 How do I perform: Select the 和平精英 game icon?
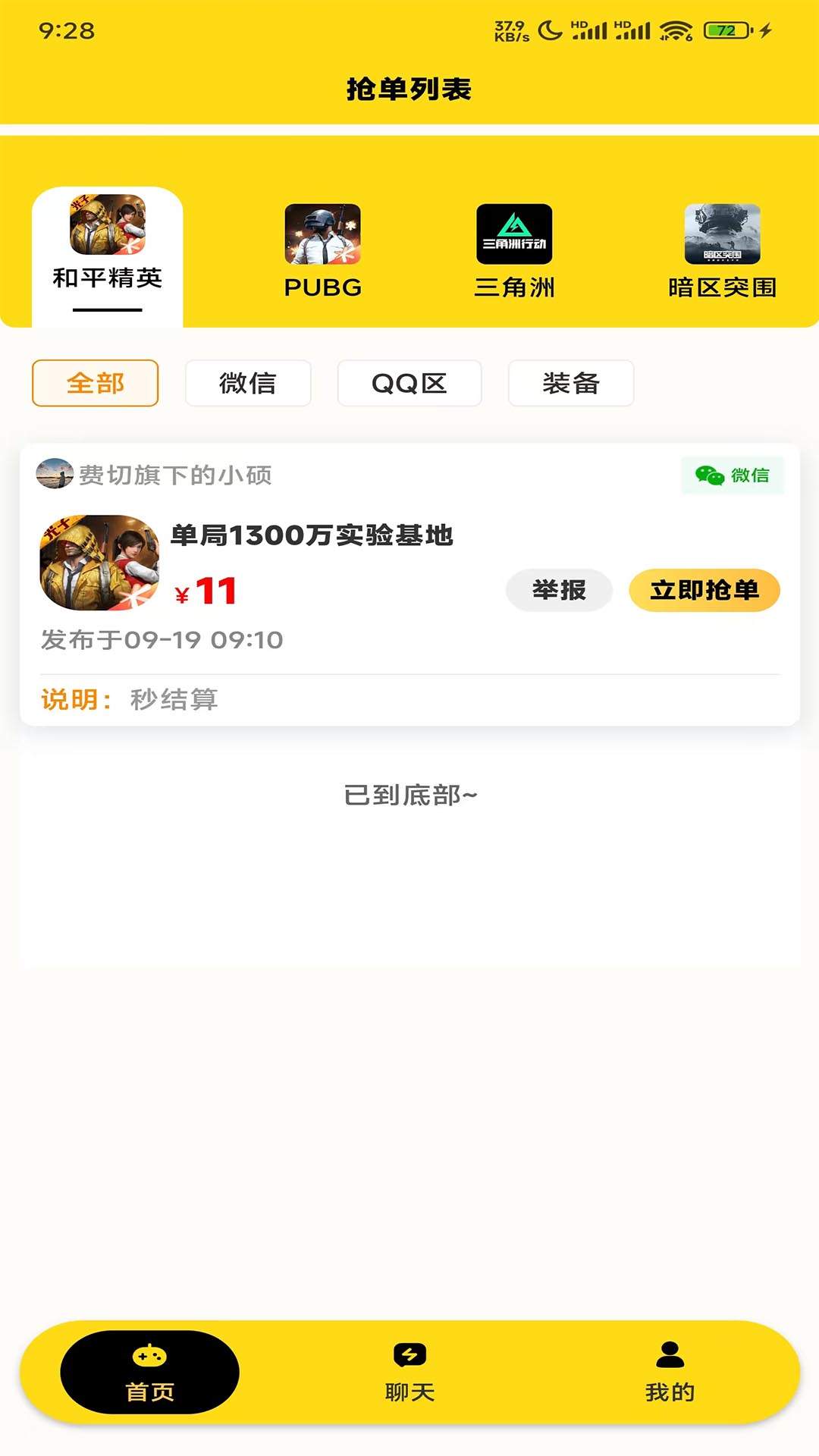point(106,231)
